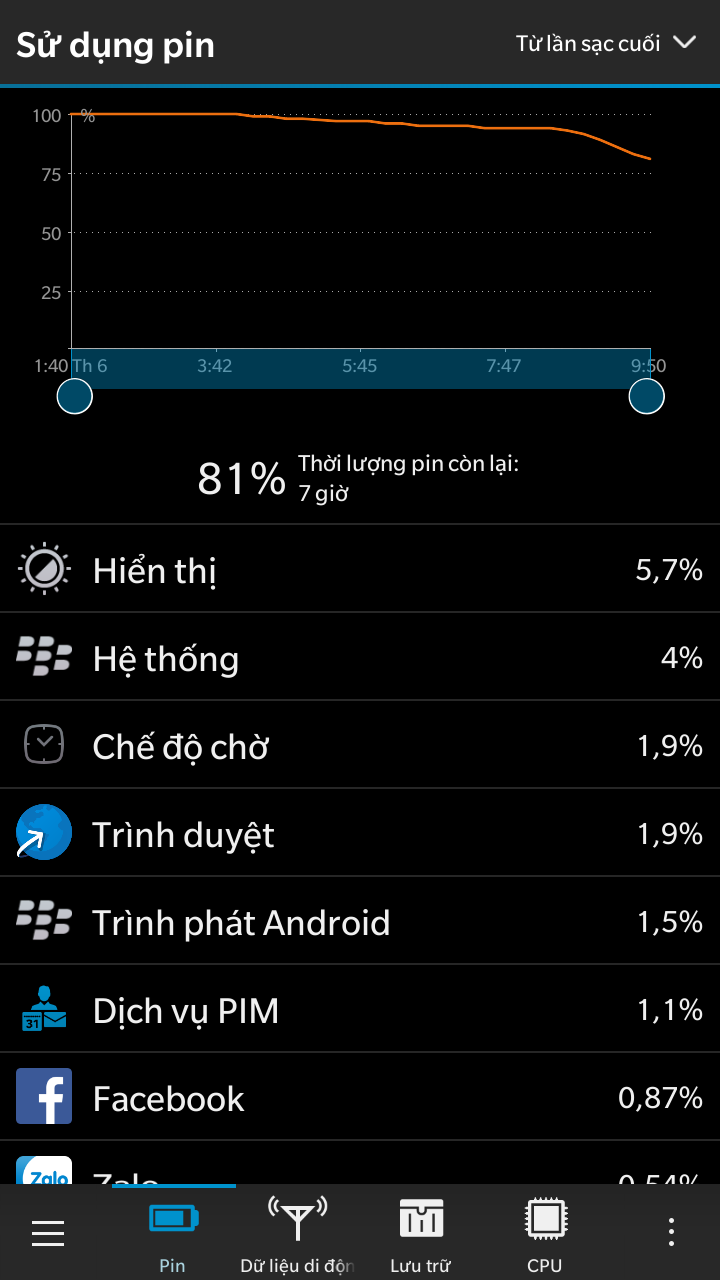Tap the left timeline handle at 1:40

[x=75, y=396]
